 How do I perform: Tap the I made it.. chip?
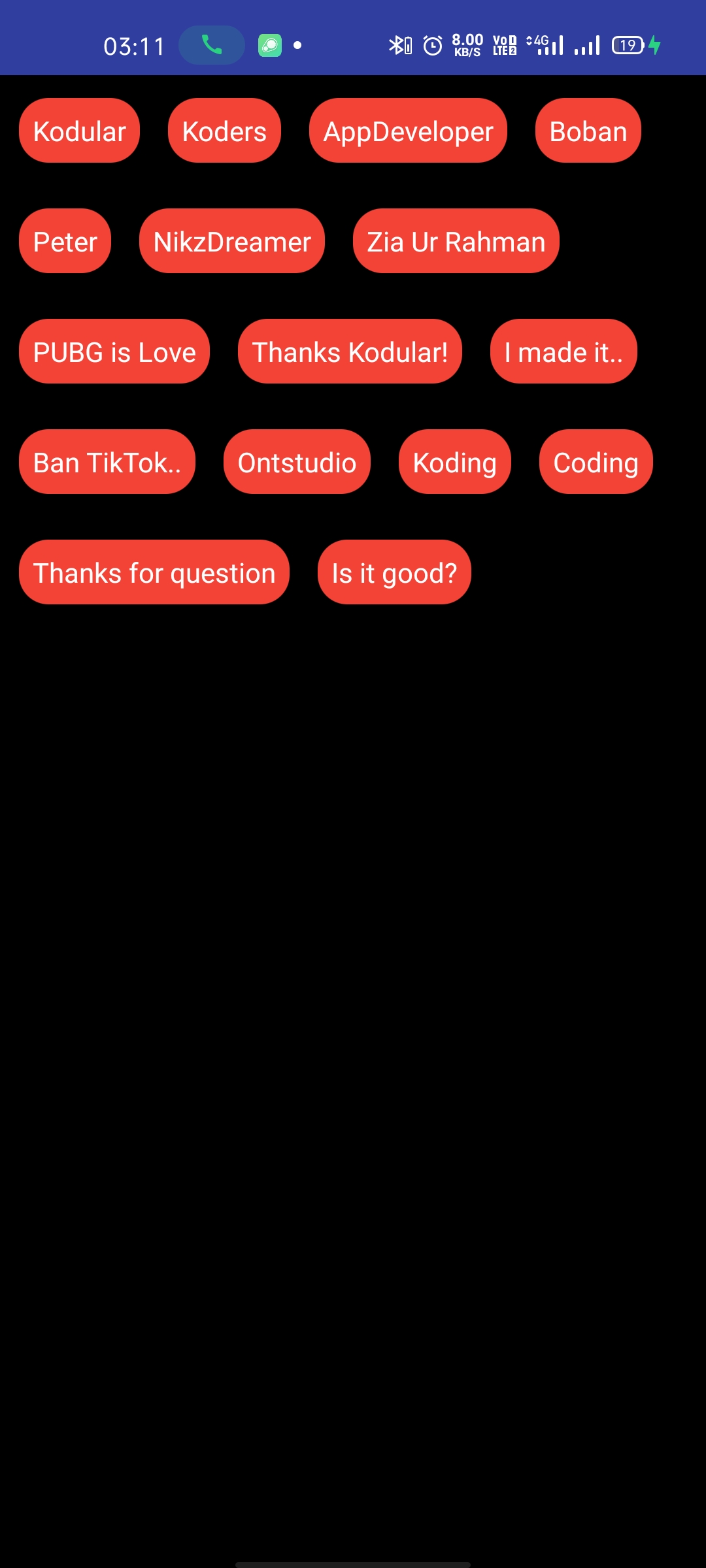point(563,351)
